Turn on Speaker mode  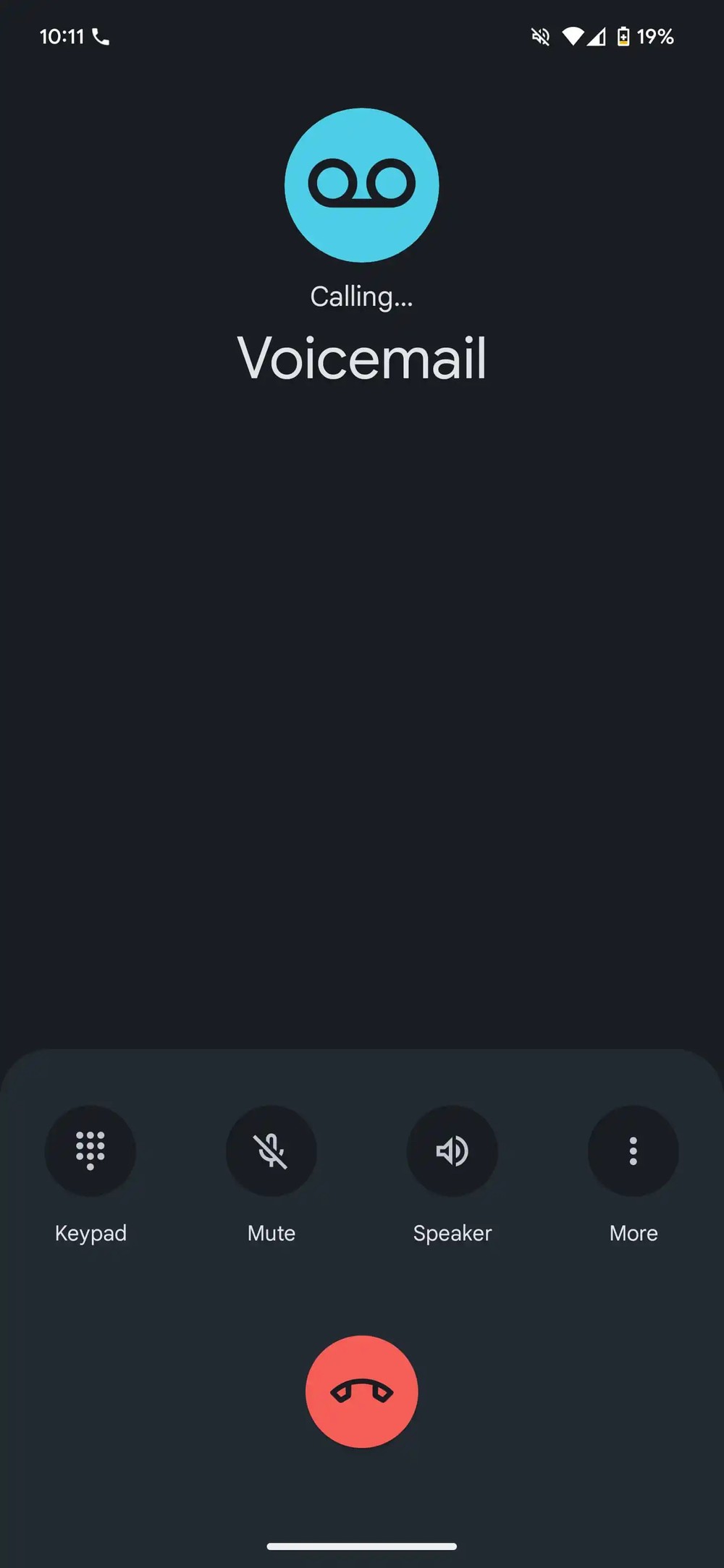point(452,1150)
